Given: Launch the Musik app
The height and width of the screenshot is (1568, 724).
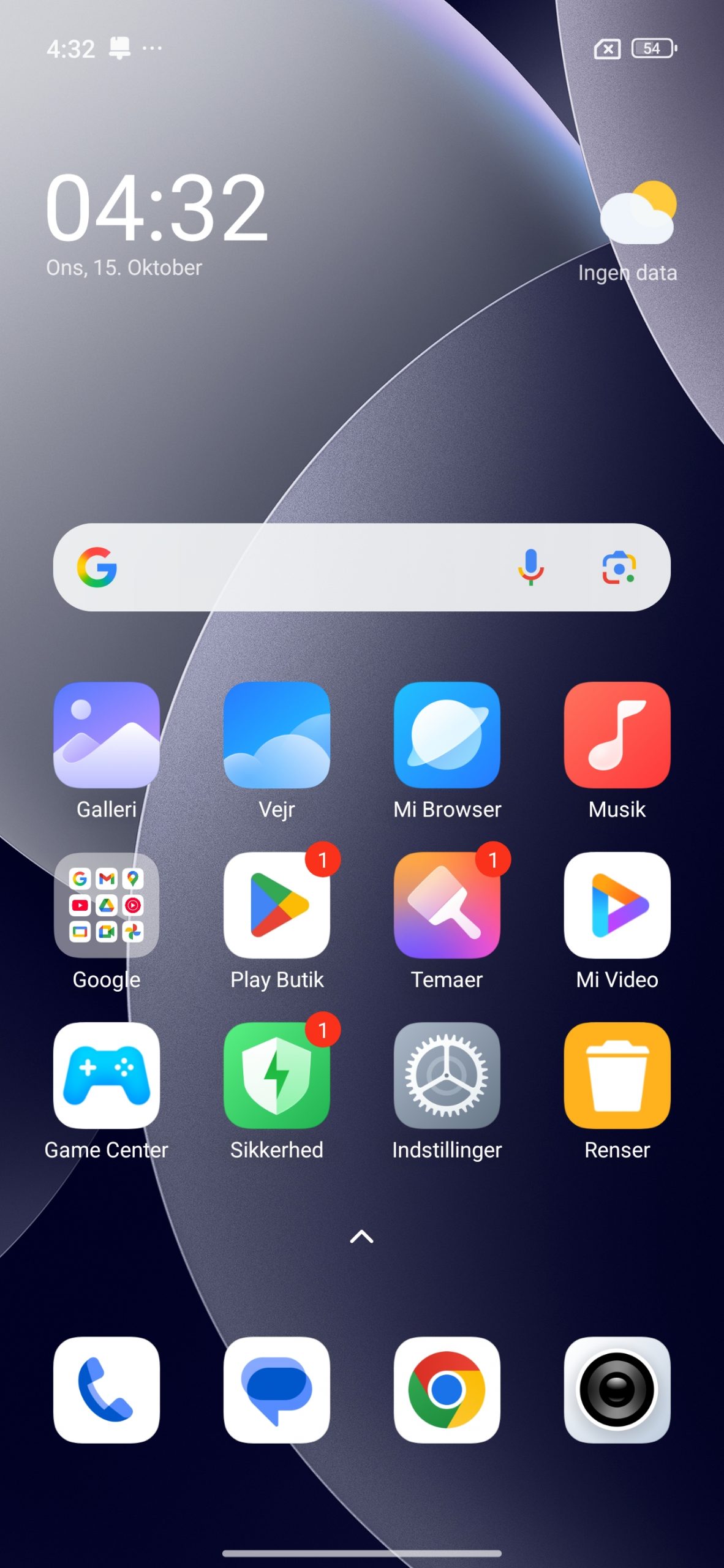Looking at the screenshot, I should tap(617, 735).
